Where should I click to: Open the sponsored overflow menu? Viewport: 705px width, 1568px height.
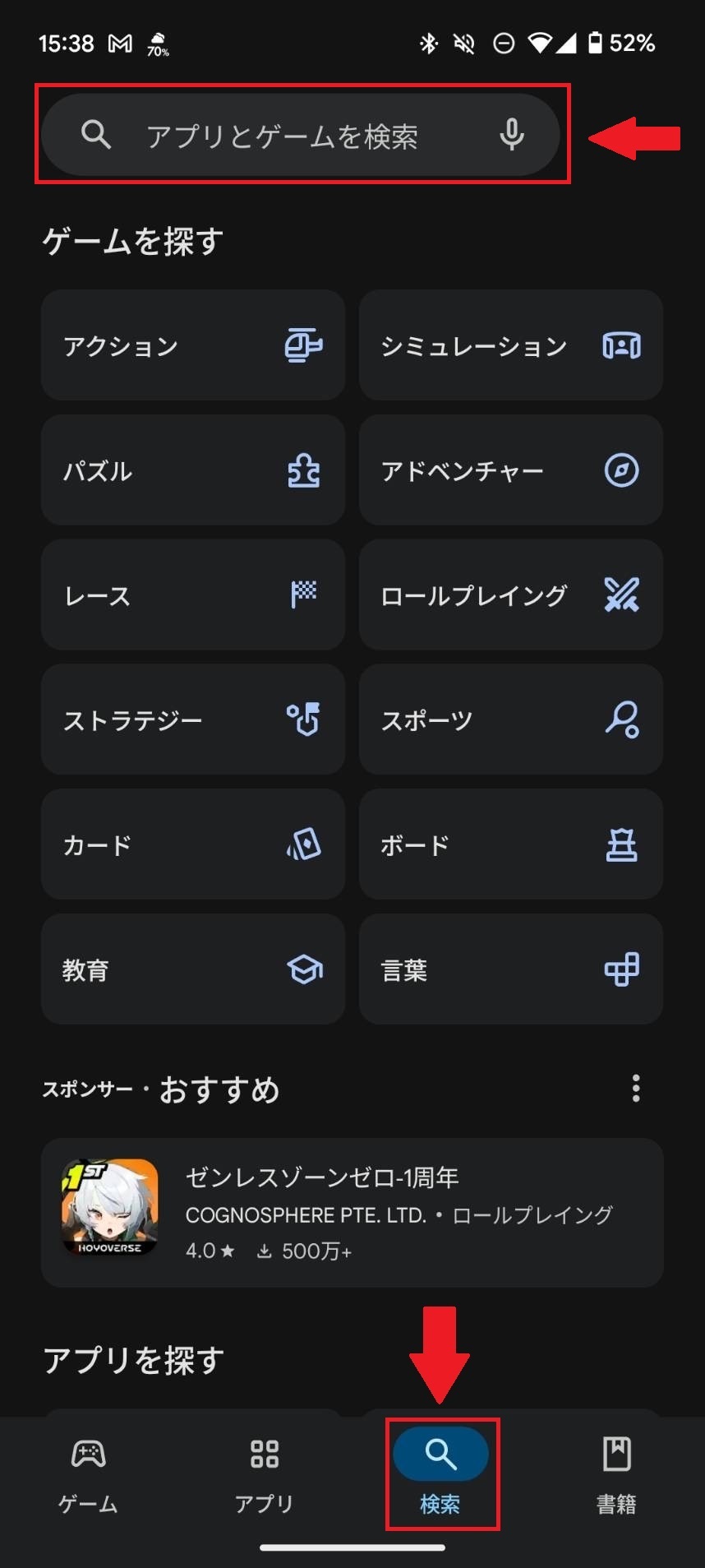pyautogui.click(x=636, y=1089)
